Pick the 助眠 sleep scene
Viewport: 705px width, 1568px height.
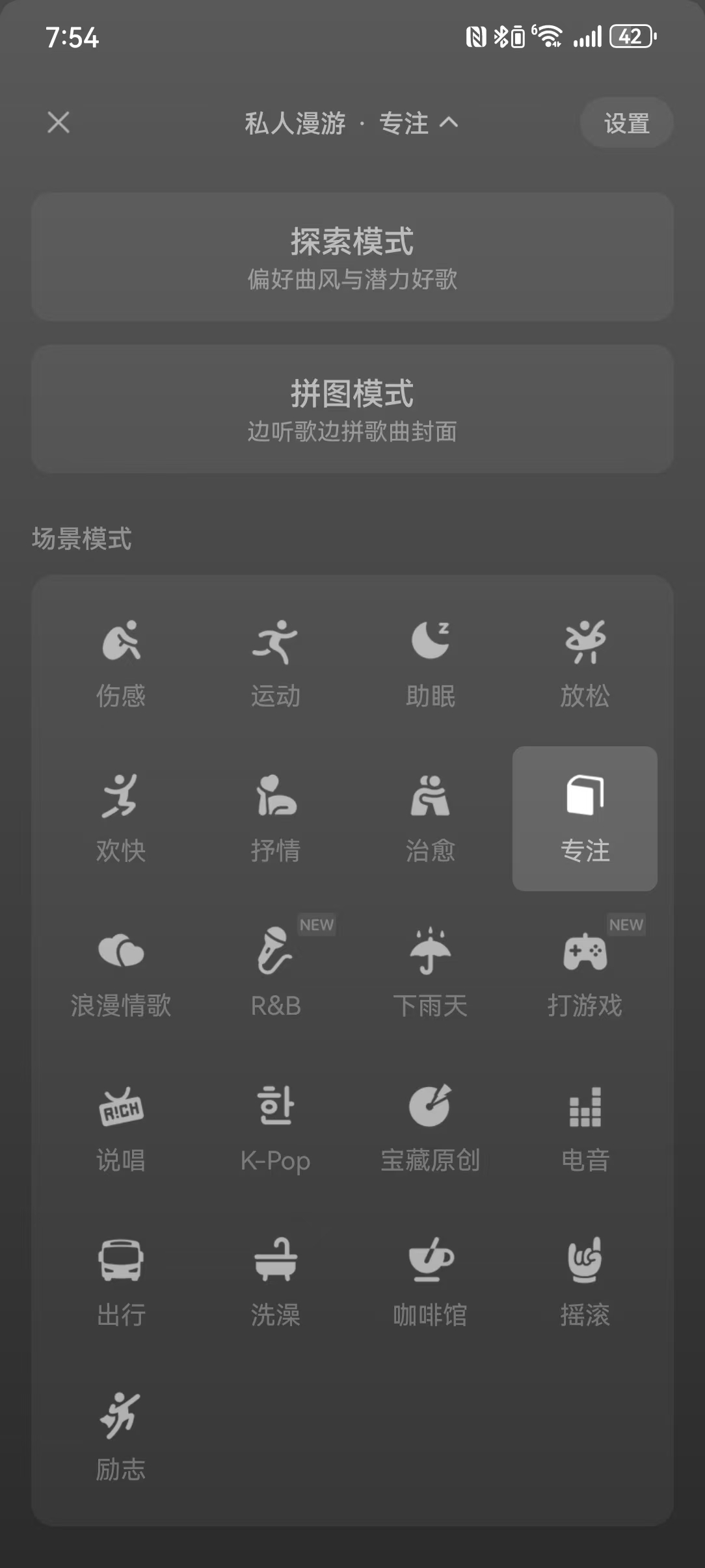click(x=430, y=664)
